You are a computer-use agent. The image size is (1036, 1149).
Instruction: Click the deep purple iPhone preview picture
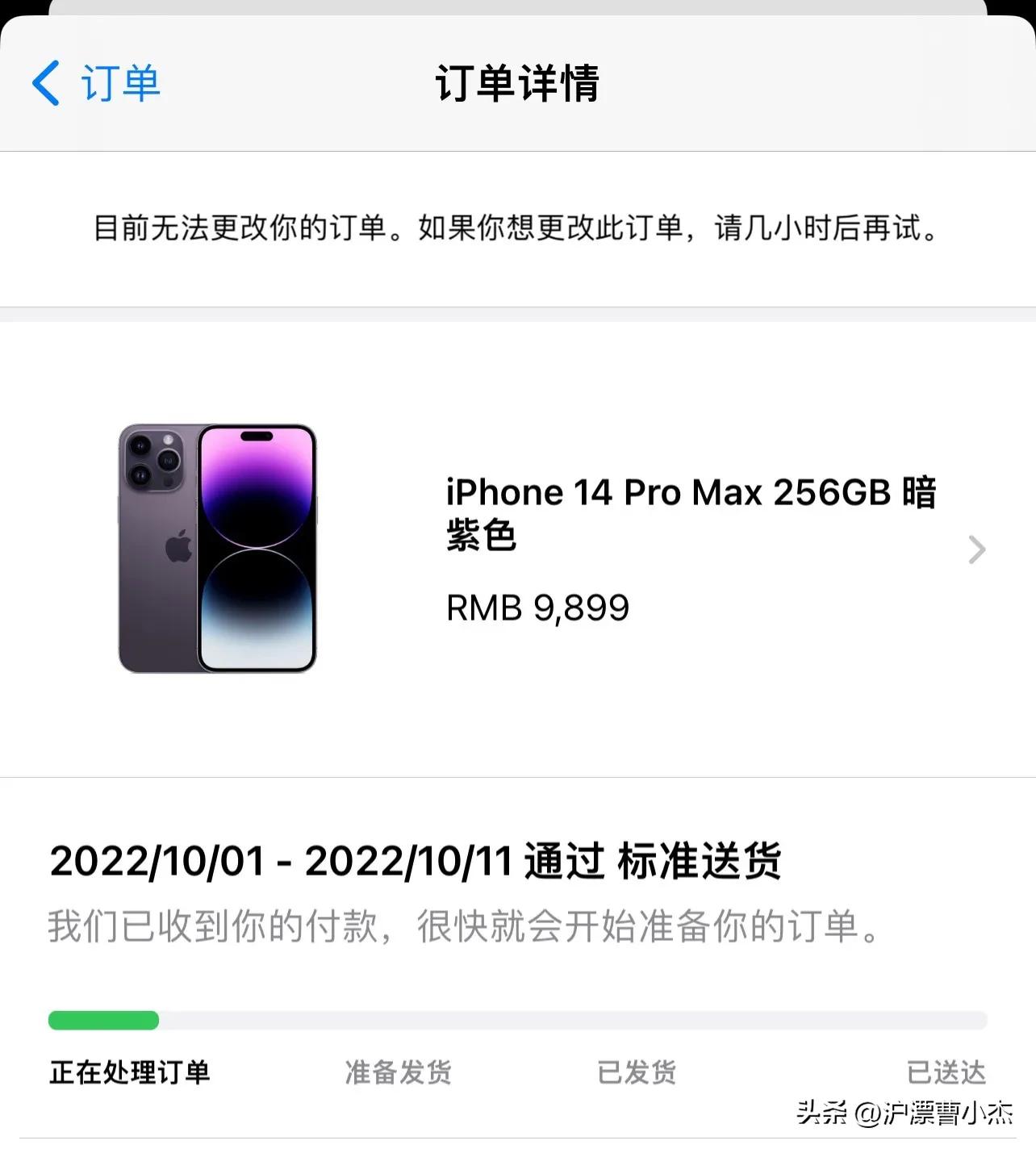pos(216,549)
